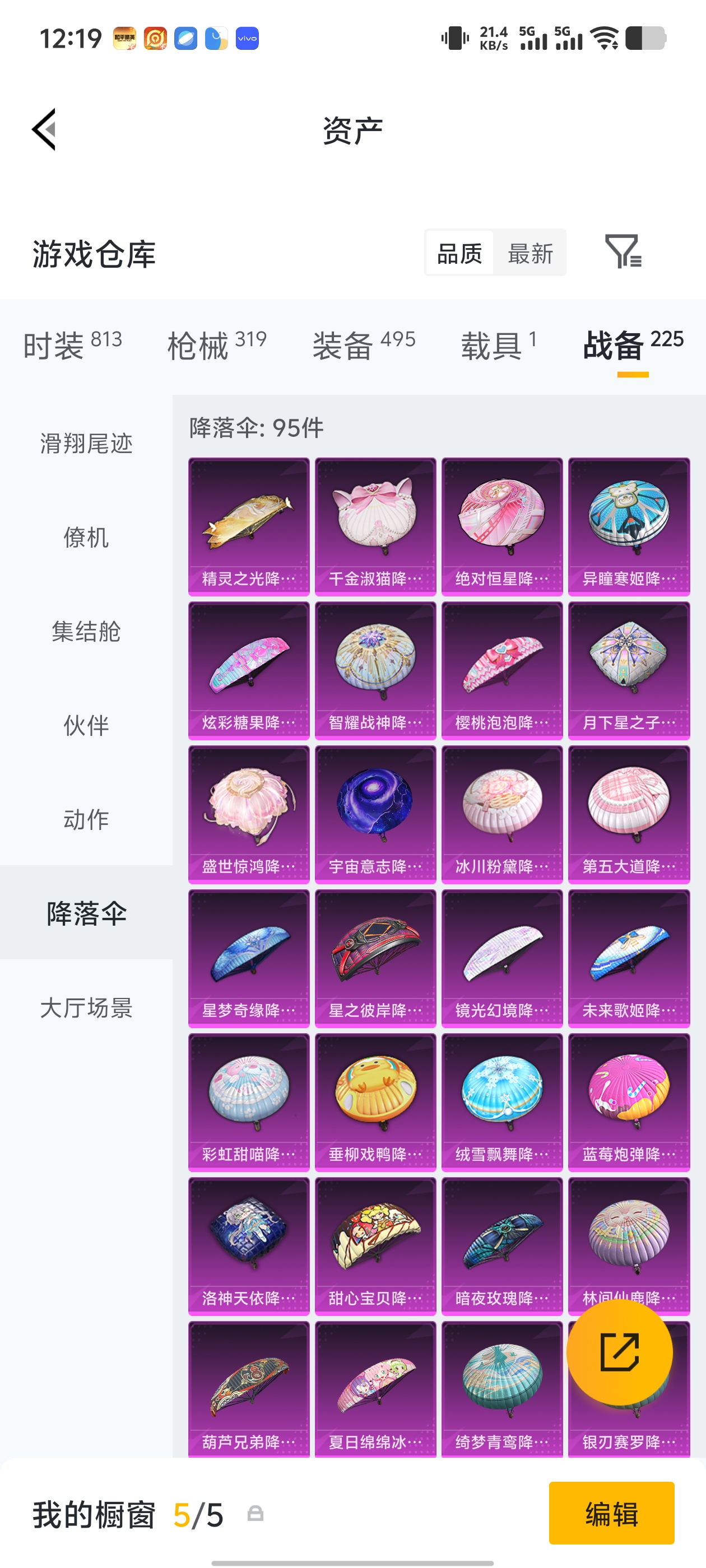
Task: Open the 和平精英 game icon in status bar
Action: coord(124,38)
